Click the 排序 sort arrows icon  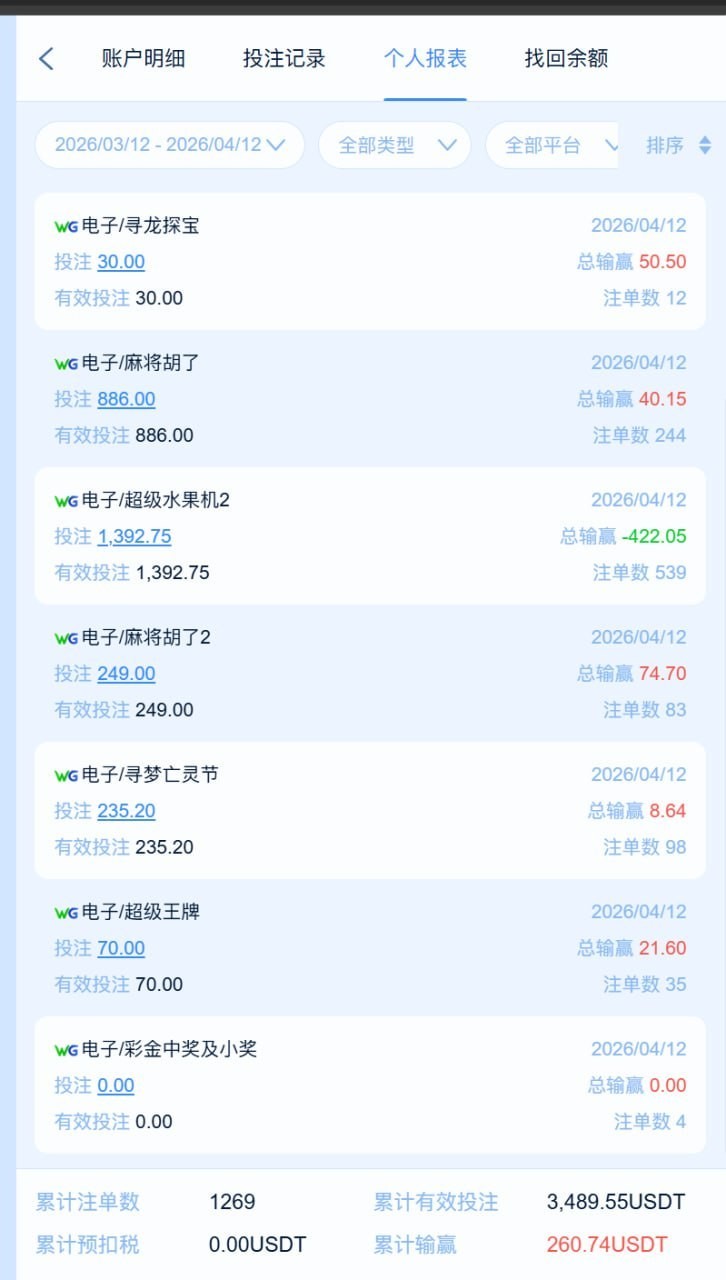706,145
